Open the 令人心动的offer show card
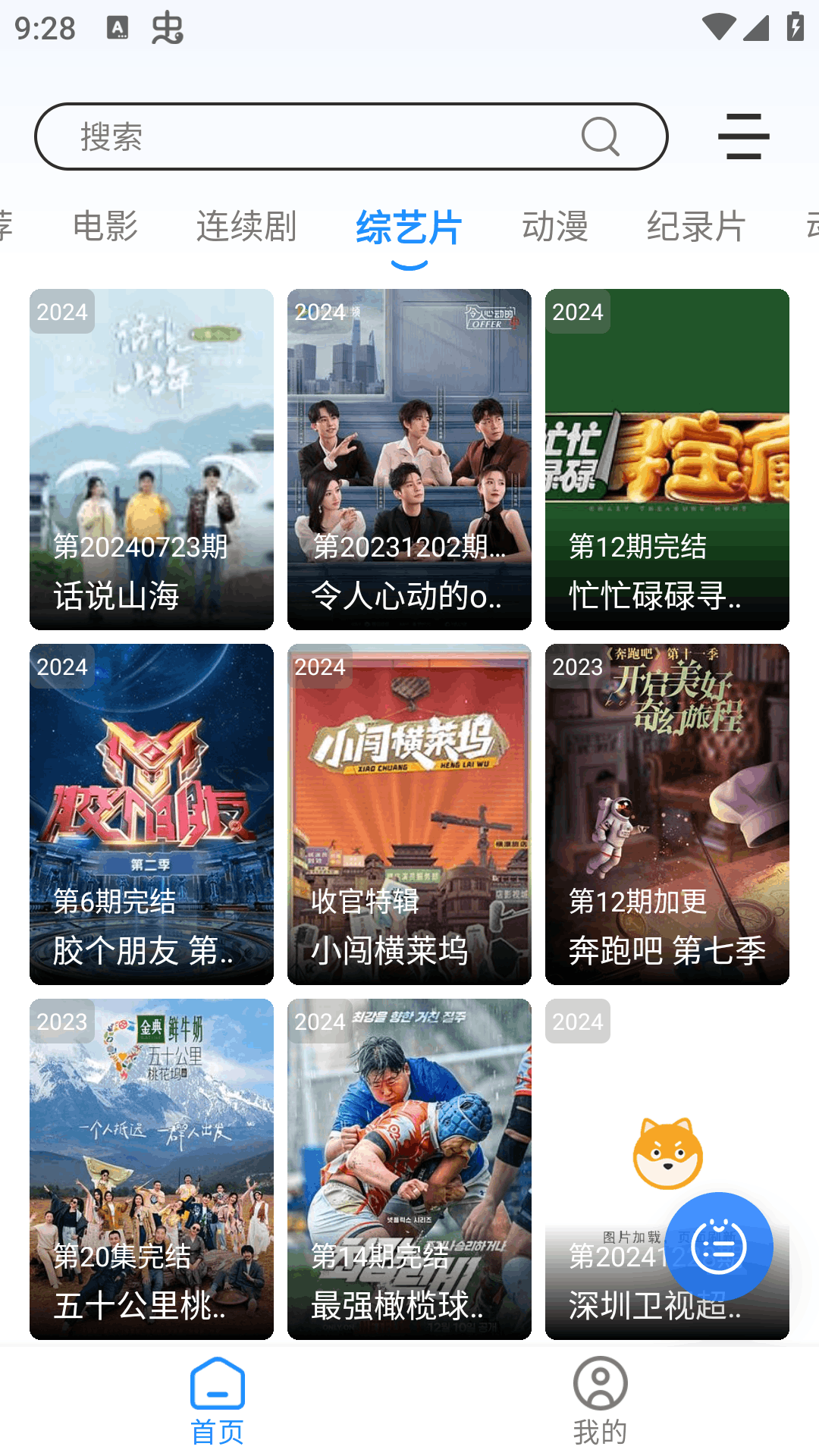This screenshot has height=1456, width=819. click(409, 459)
